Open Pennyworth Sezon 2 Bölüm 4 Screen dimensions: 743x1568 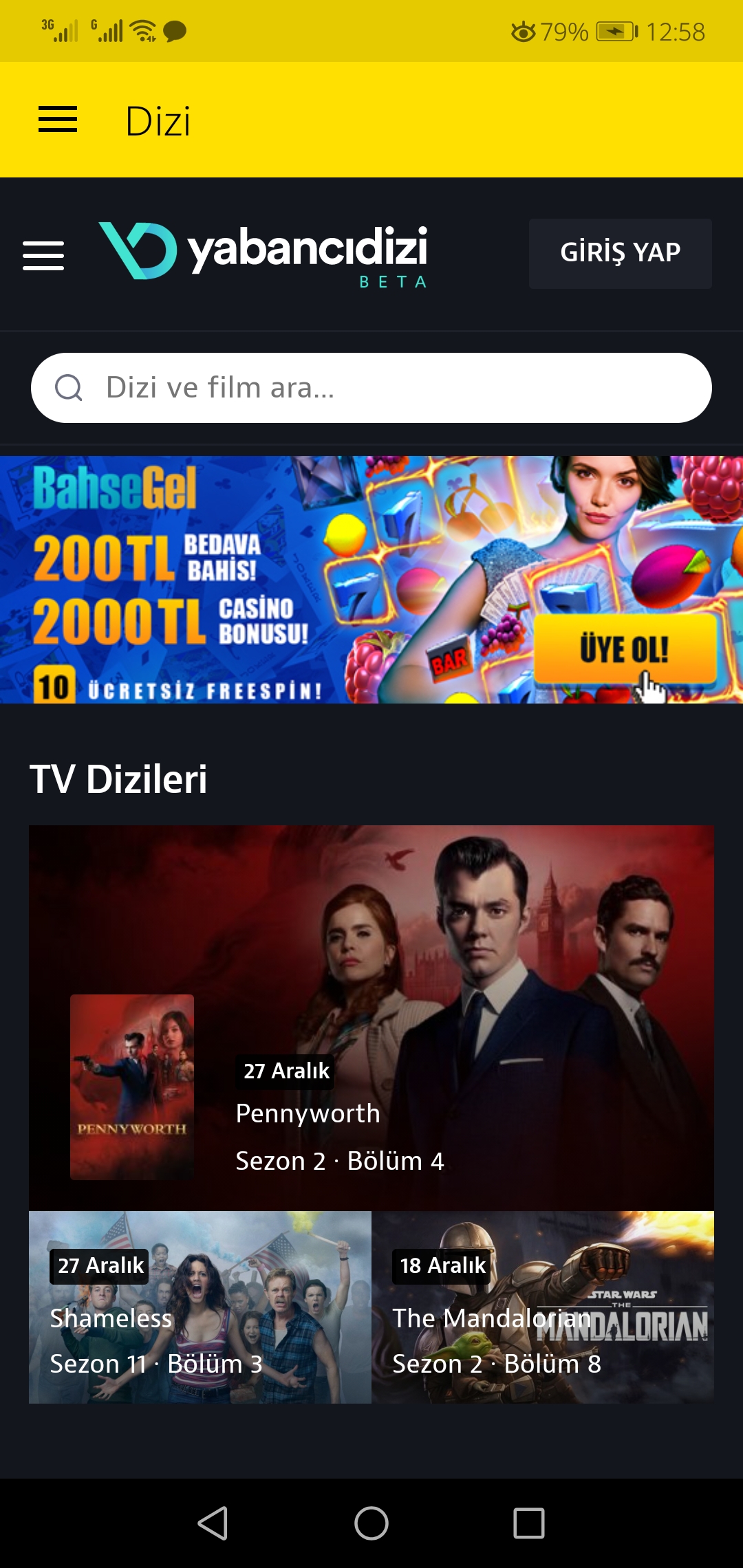371,1018
